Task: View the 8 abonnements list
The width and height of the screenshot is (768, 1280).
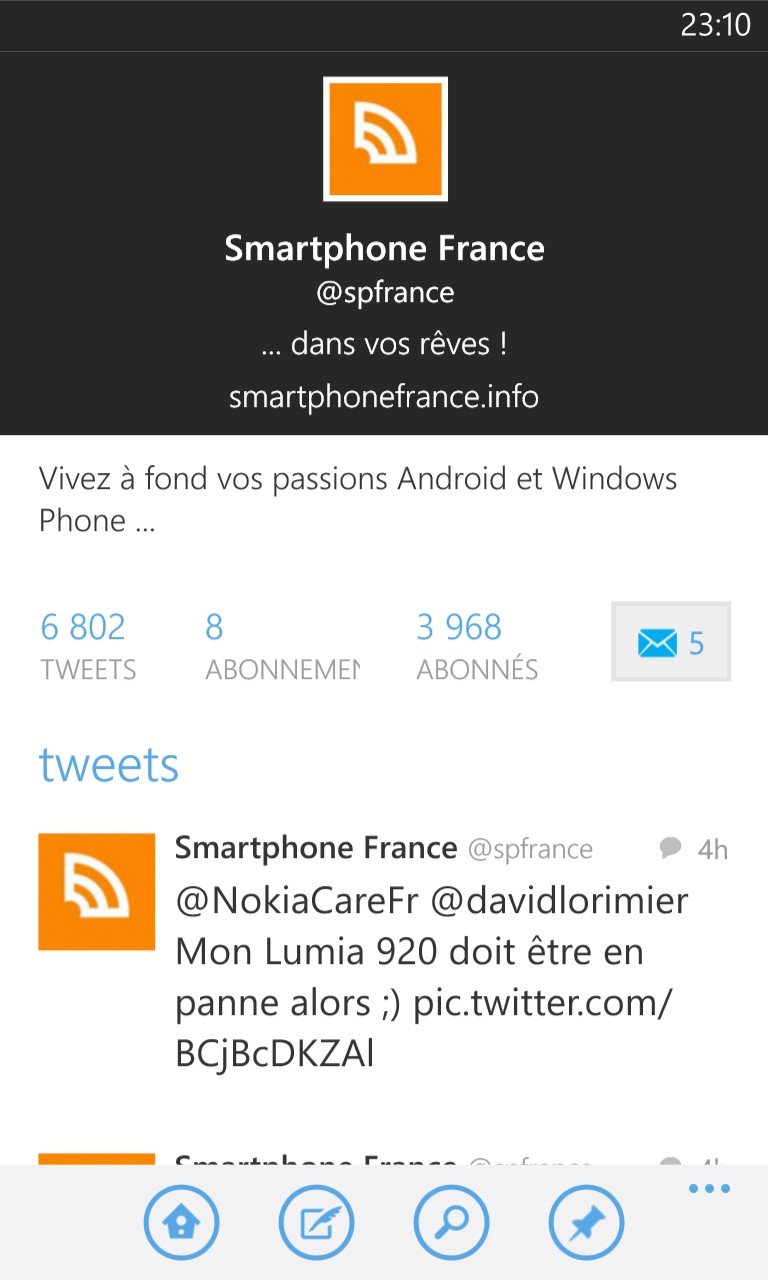Action: 282,646
